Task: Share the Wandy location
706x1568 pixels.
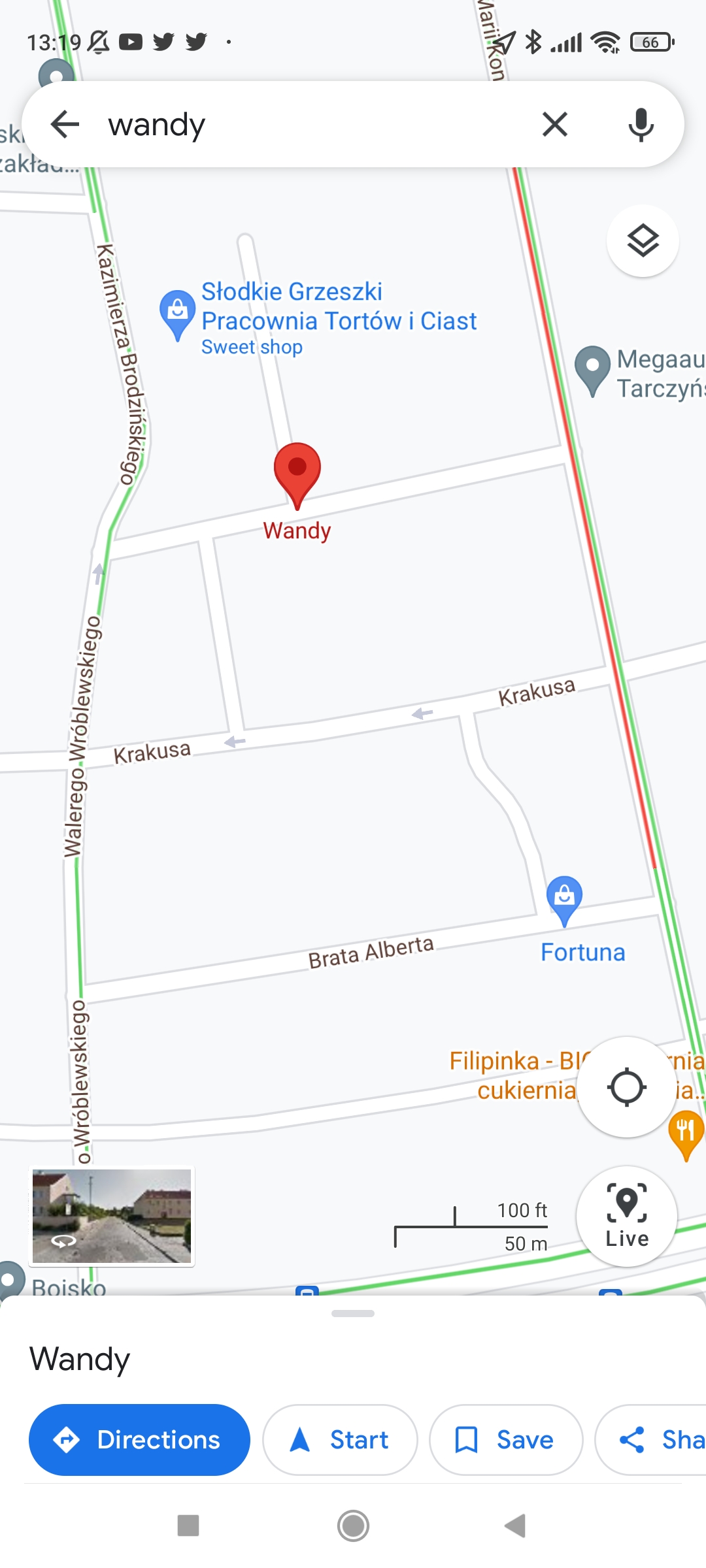Action: click(x=651, y=1440)
